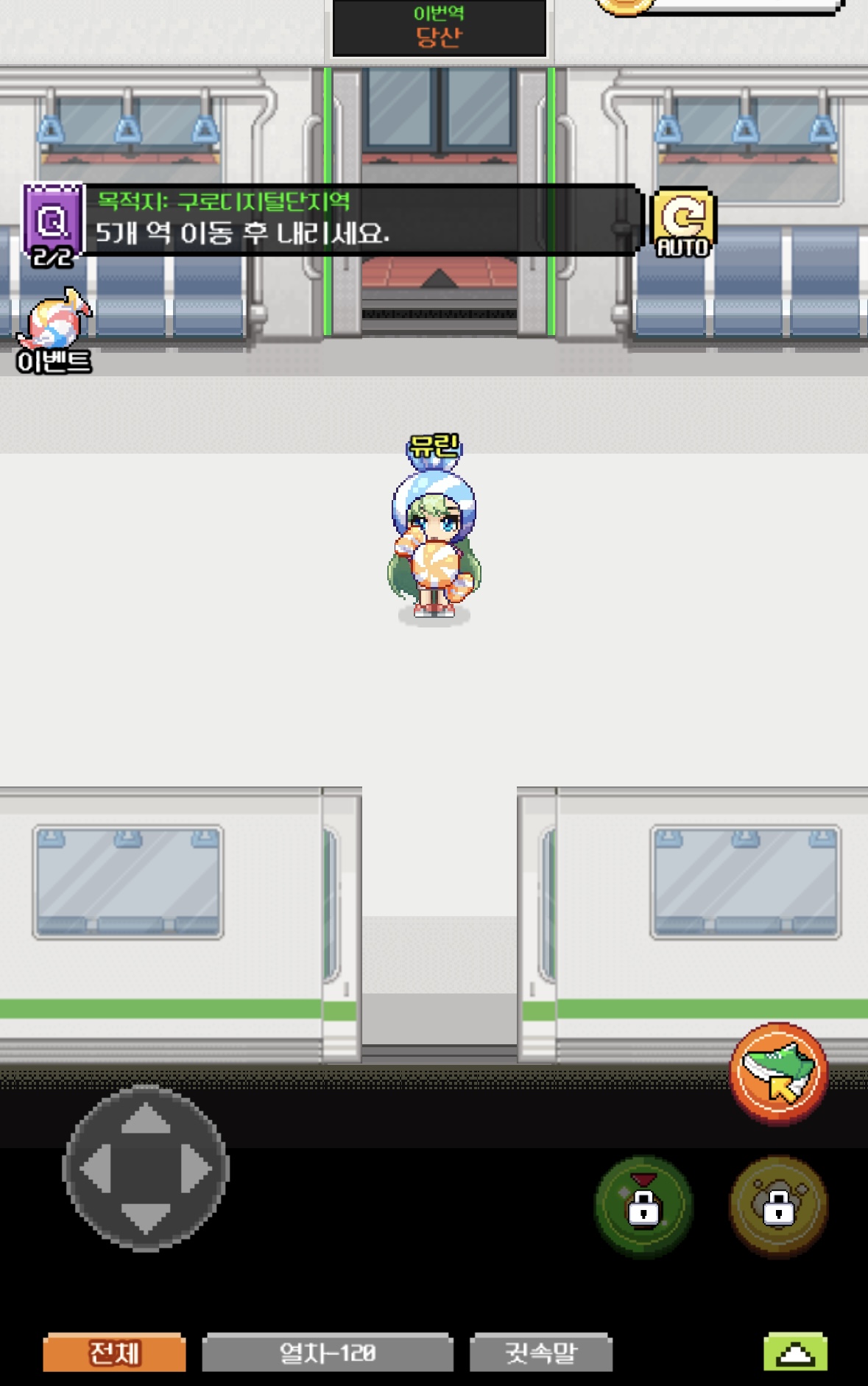Switch to the 귓속말 whisper tab
868x1386 pixels.
click(x=541, y=1353)
